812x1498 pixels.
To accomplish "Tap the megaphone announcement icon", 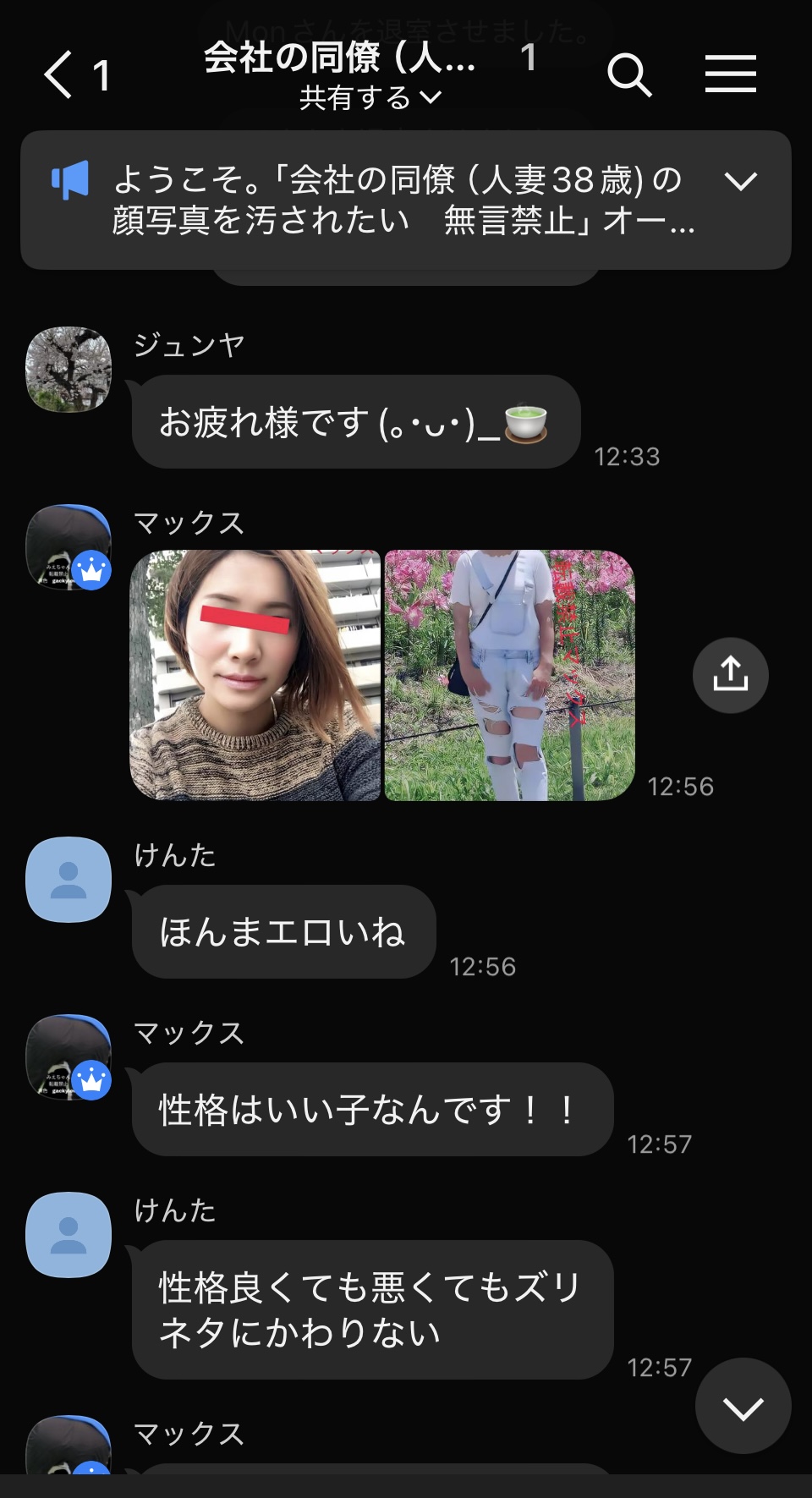I will coord(71,178).
